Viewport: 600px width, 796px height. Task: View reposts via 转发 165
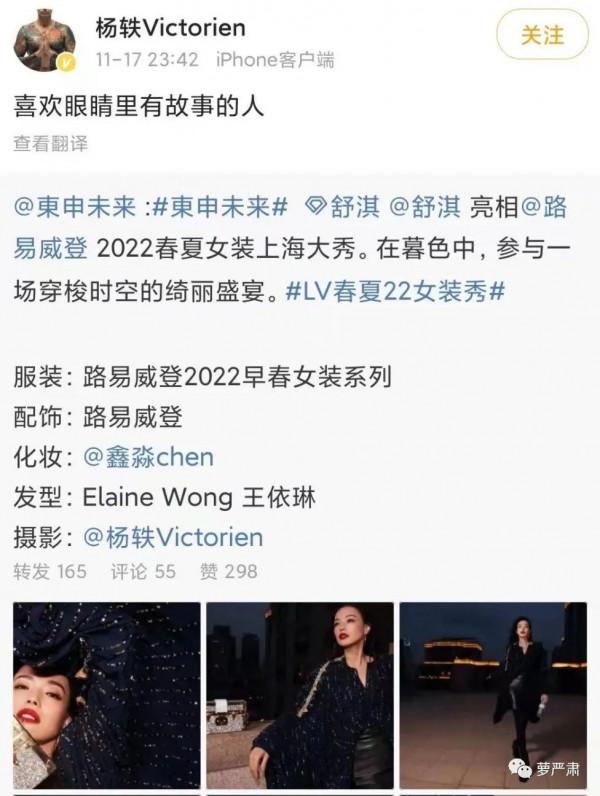pyautogui.click(x=50, y=572)
